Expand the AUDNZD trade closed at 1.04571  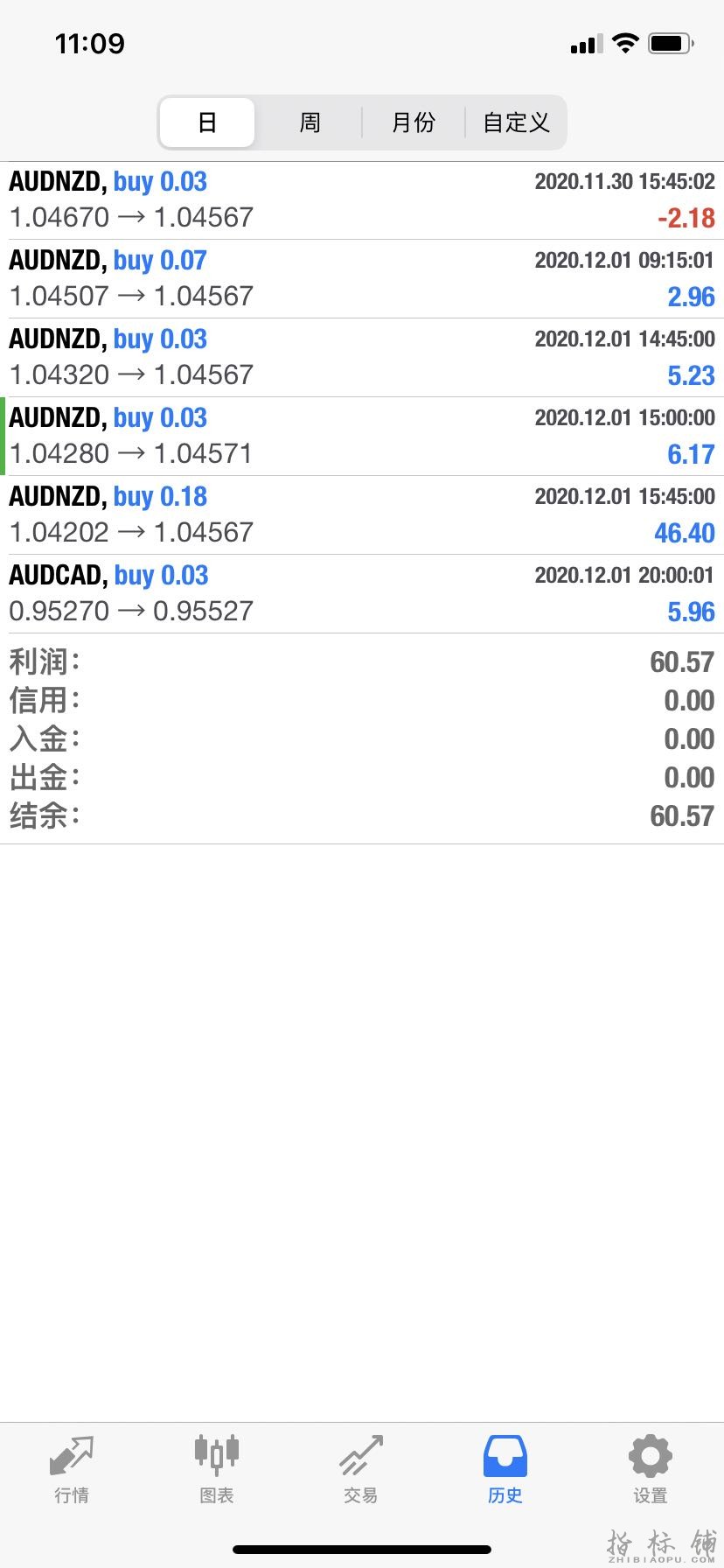(x=362, y=437)
